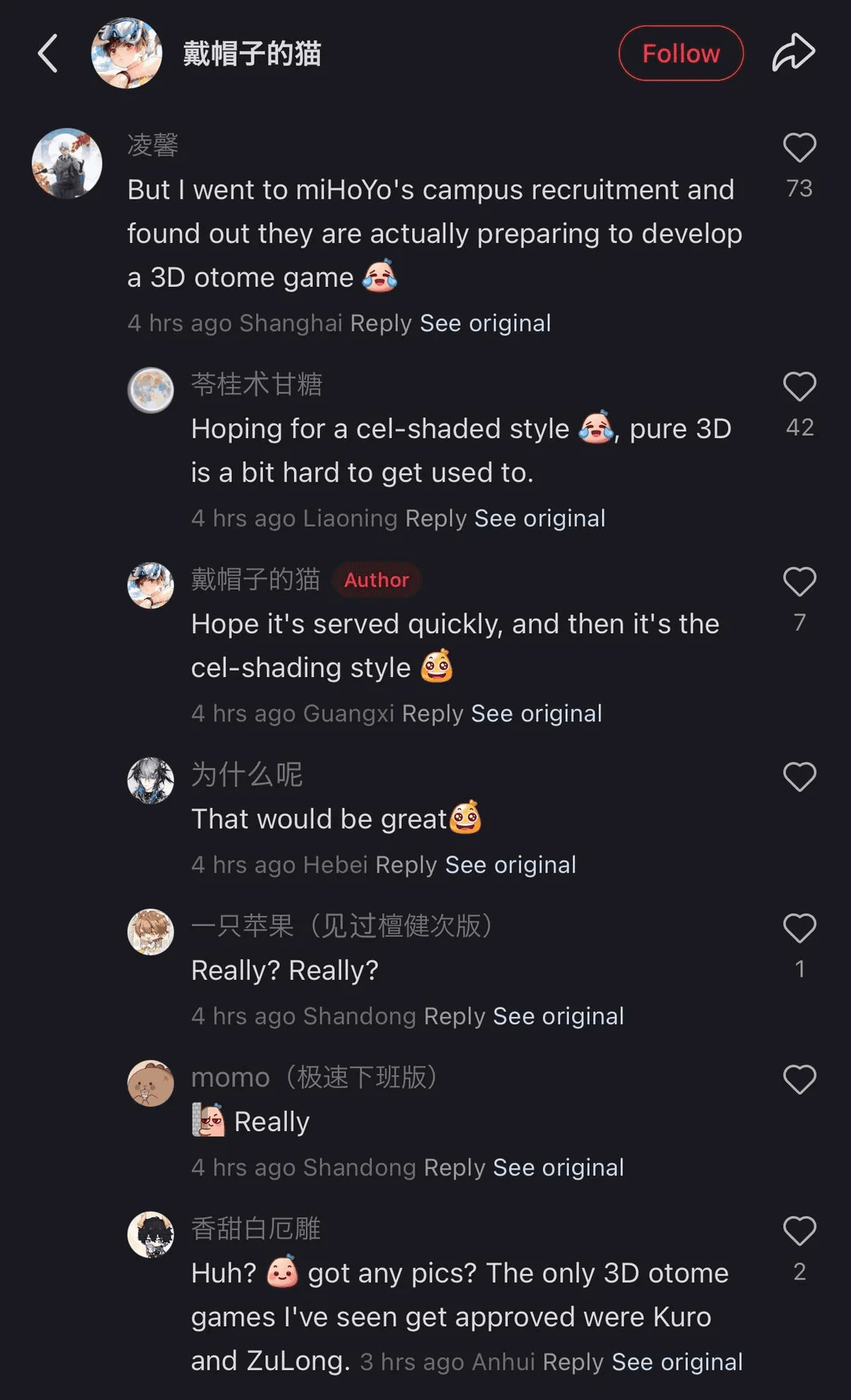Open the author's profile picture in header
This screenshot has height=1400, width=851.
(127, 54)
